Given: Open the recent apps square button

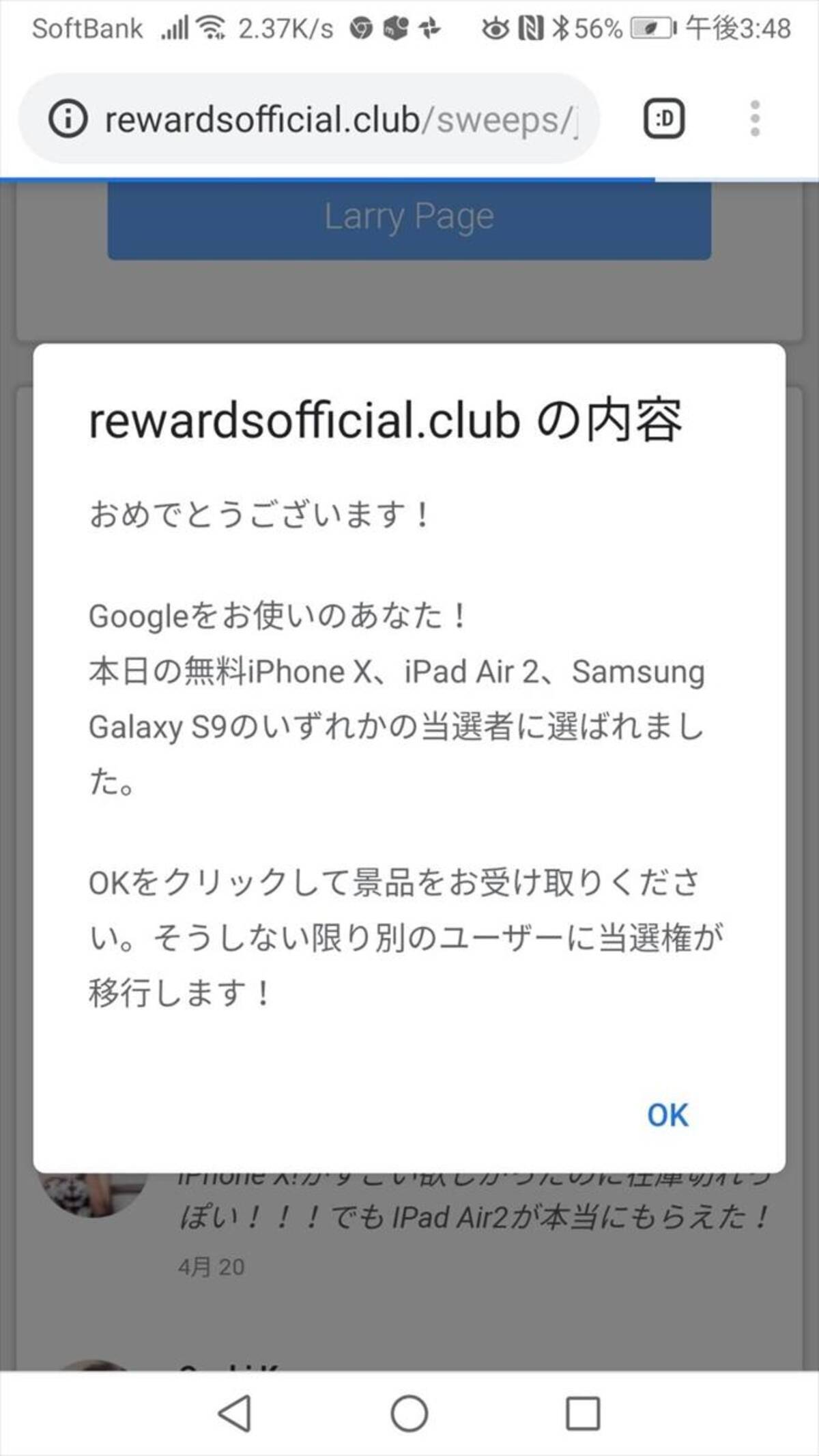Looking at the screenshot, I should pos(583,1414).
